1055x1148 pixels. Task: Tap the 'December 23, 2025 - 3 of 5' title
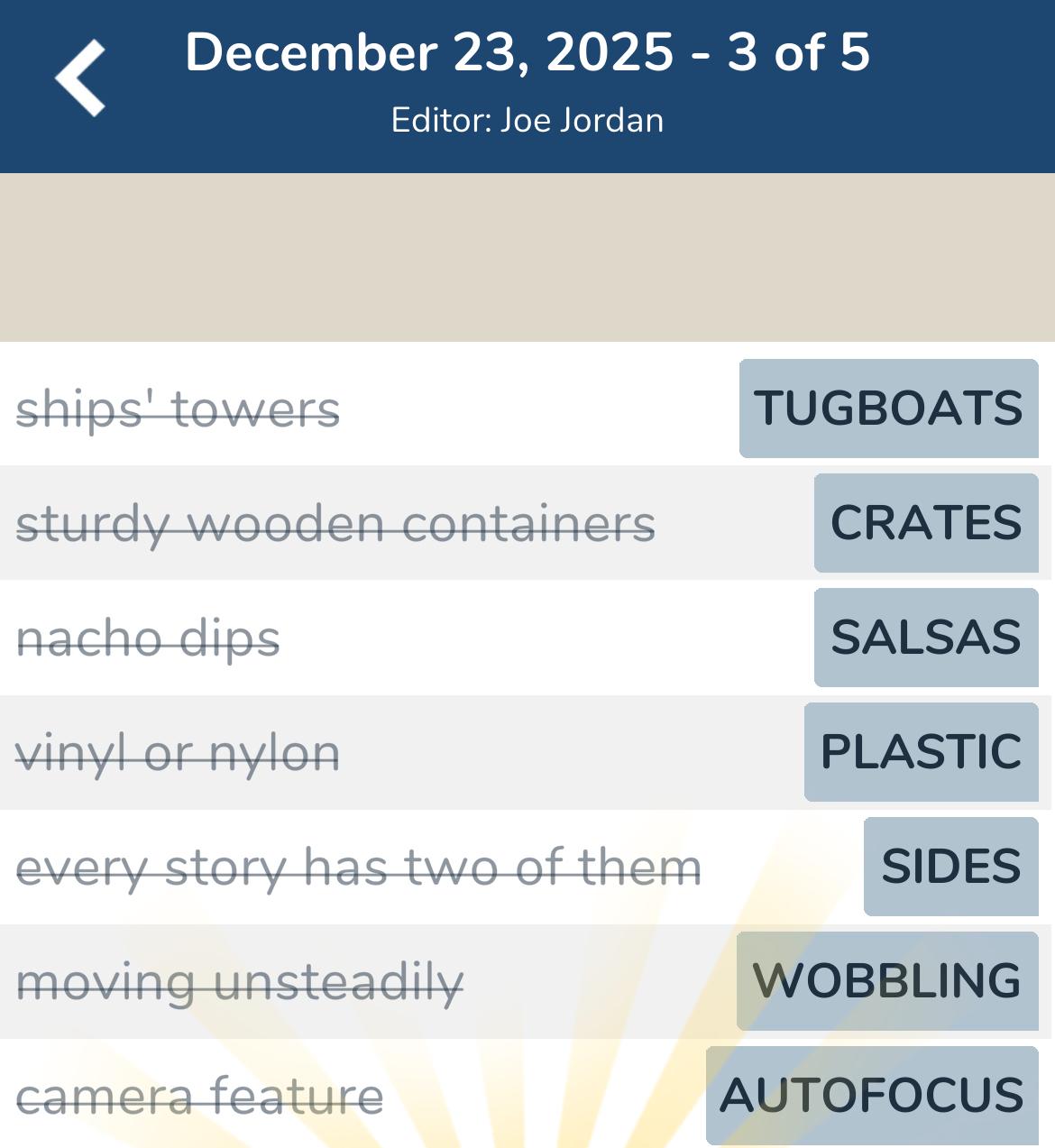527,51
